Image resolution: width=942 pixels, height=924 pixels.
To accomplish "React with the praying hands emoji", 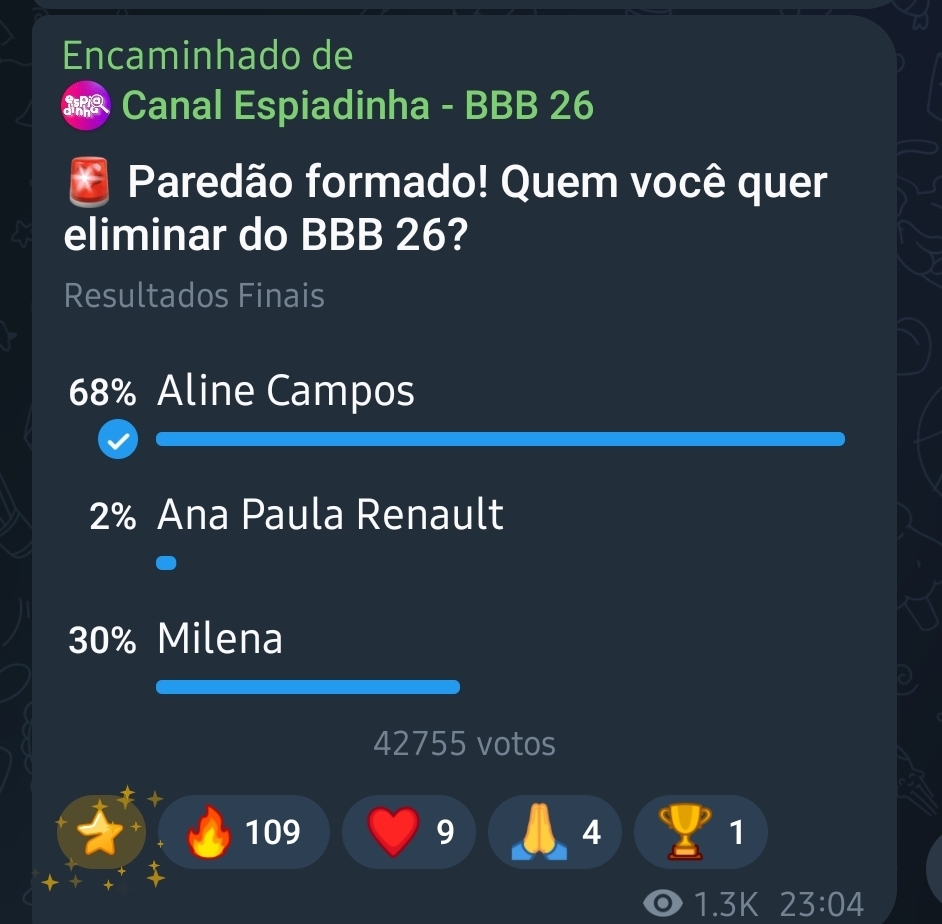I will [x=553, y=832].
